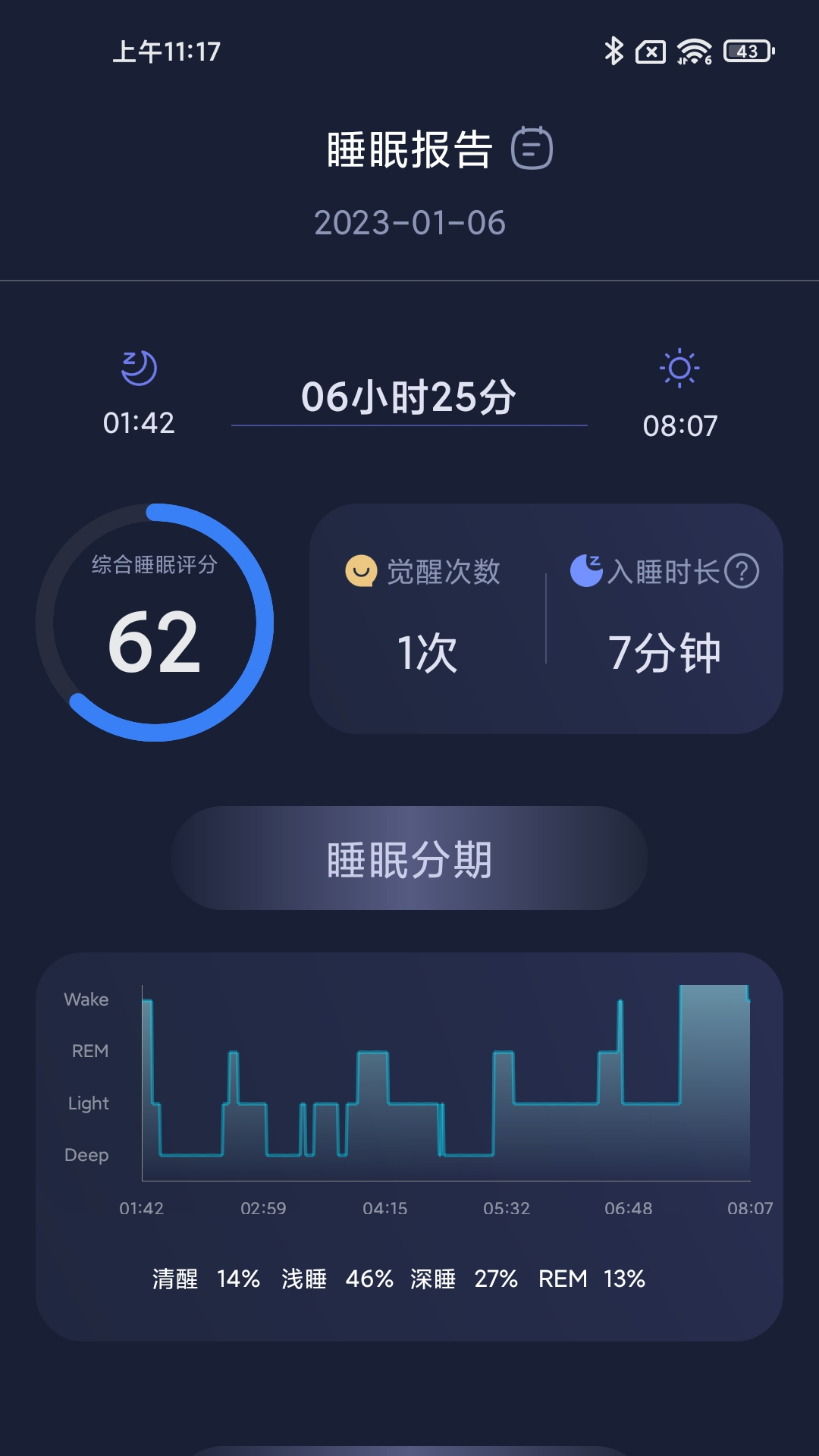819x1456 pixels.
Task: Tap the help icon next to 入睡时长
Action: [741, 571]
